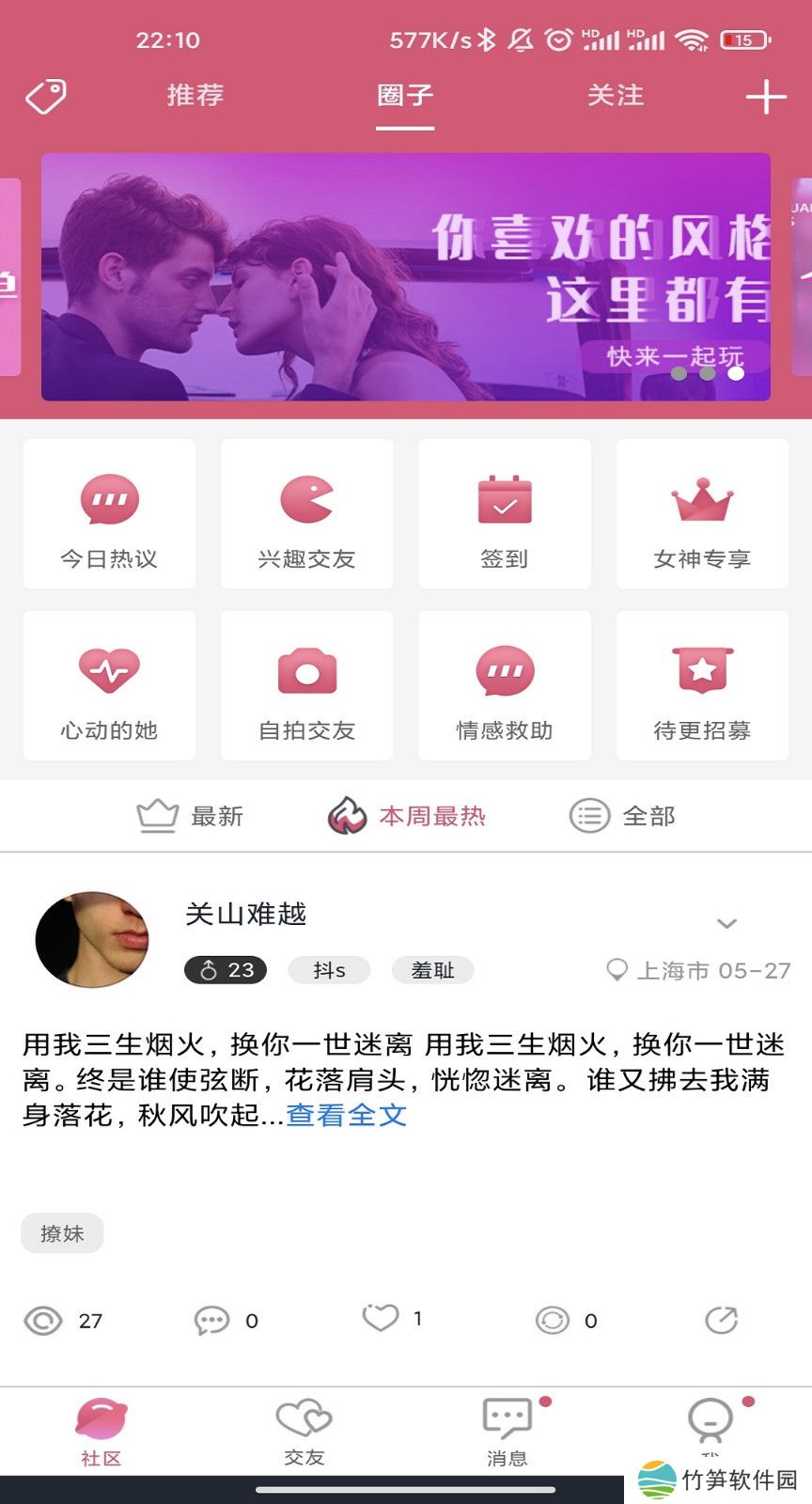Open 女神专享 section
812x1504 pixels.
point(702,514)
